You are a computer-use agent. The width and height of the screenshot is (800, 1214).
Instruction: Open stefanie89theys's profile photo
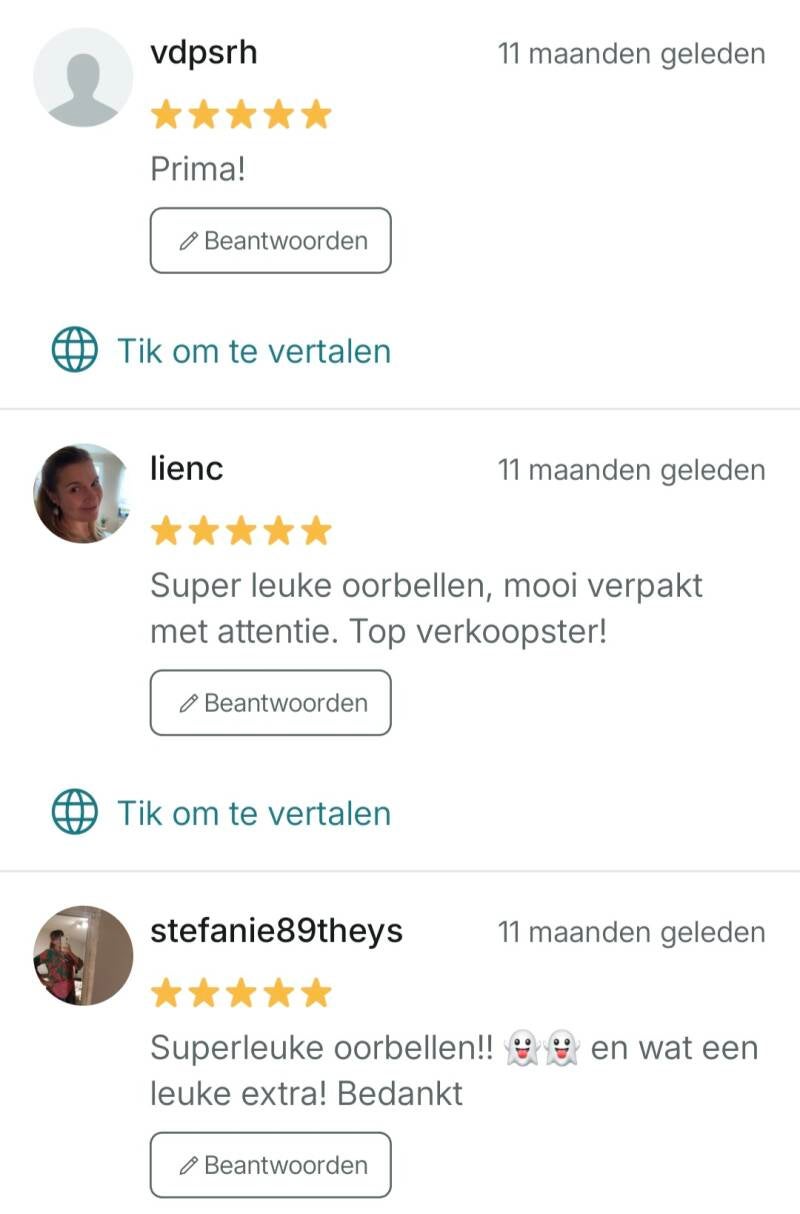(83, 955)
